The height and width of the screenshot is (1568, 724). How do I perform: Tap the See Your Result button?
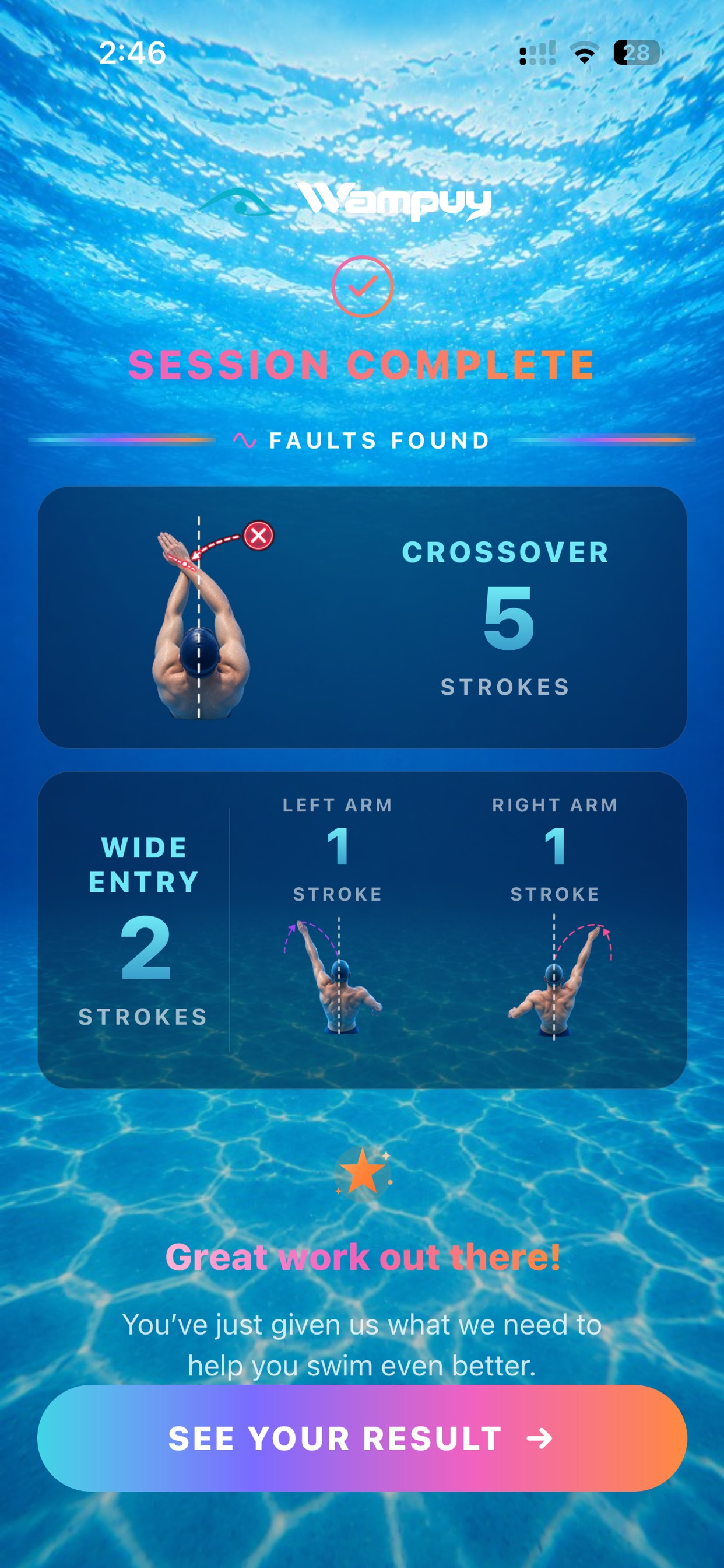click(x=362, y=1438)
